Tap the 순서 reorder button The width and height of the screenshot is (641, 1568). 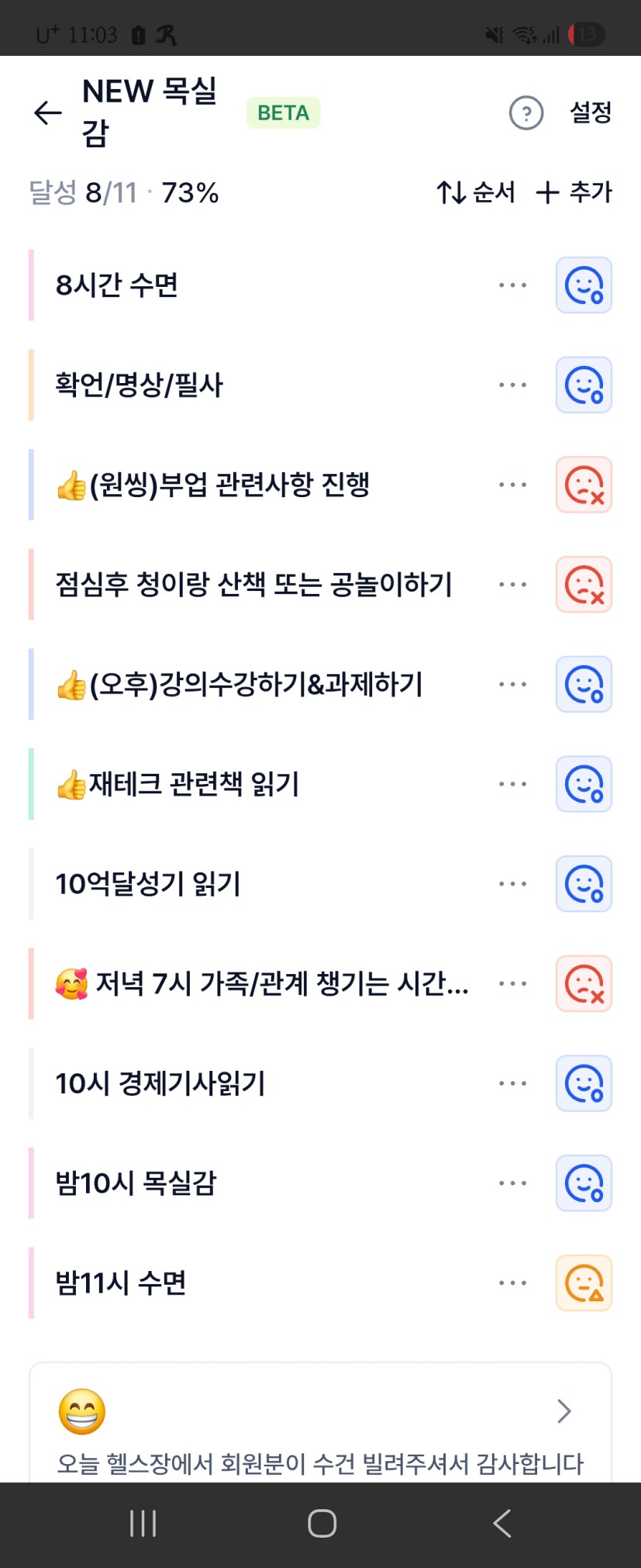point(476,192)
